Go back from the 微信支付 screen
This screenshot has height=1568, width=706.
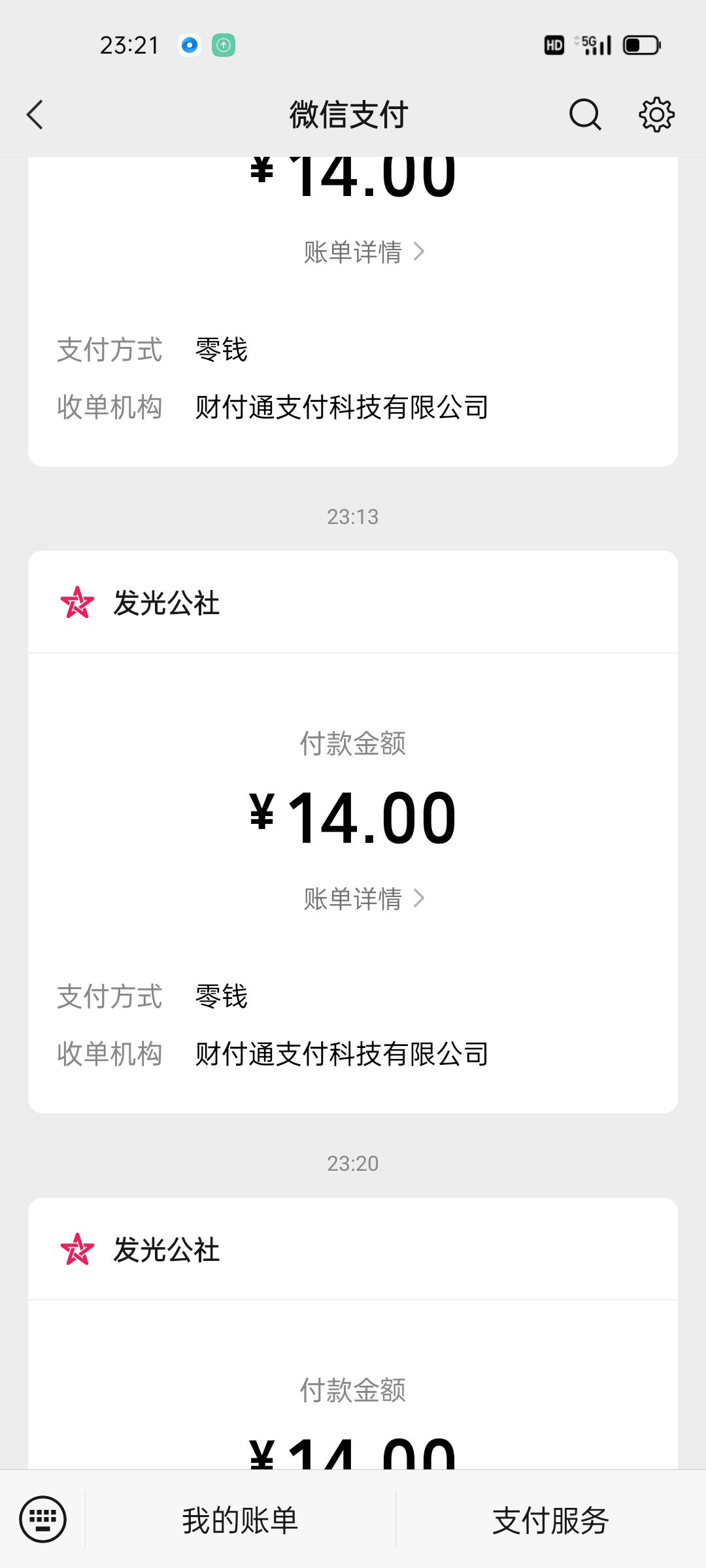tap(35, 115)
